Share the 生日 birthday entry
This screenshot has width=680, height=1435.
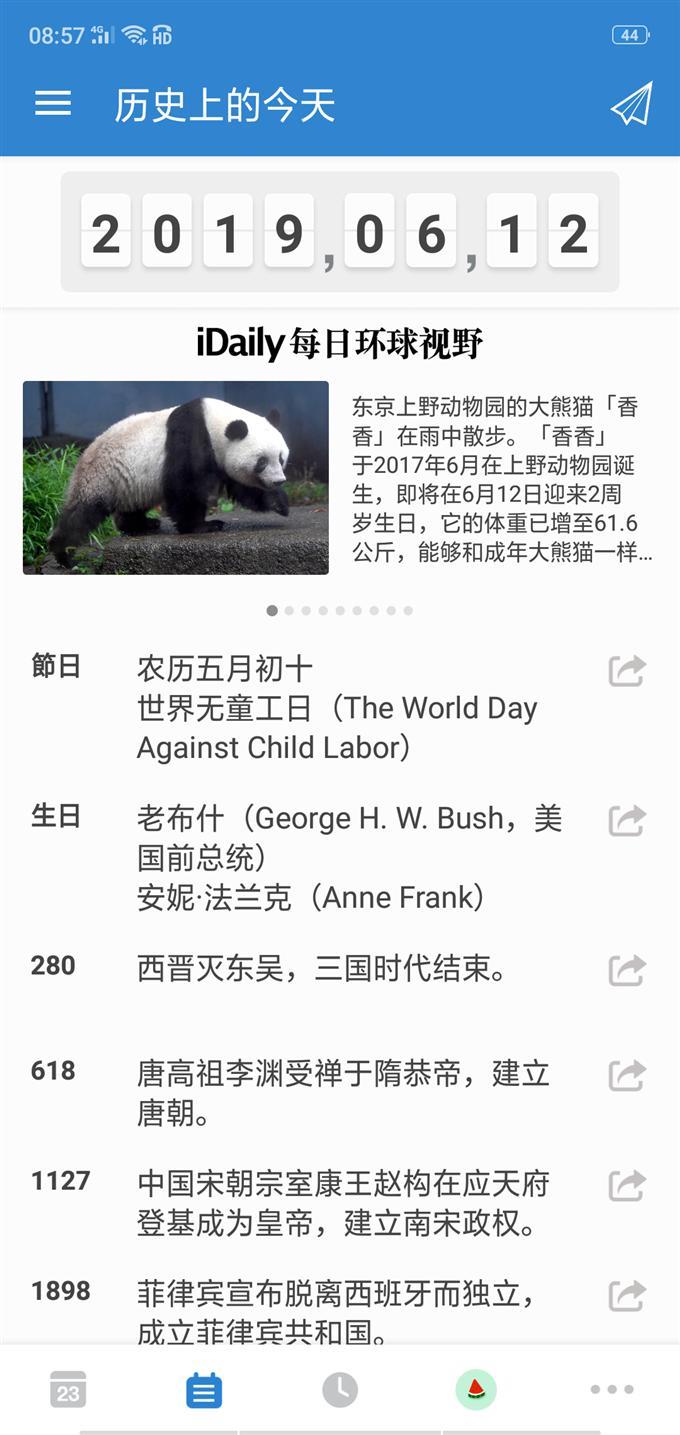(627, 821)
